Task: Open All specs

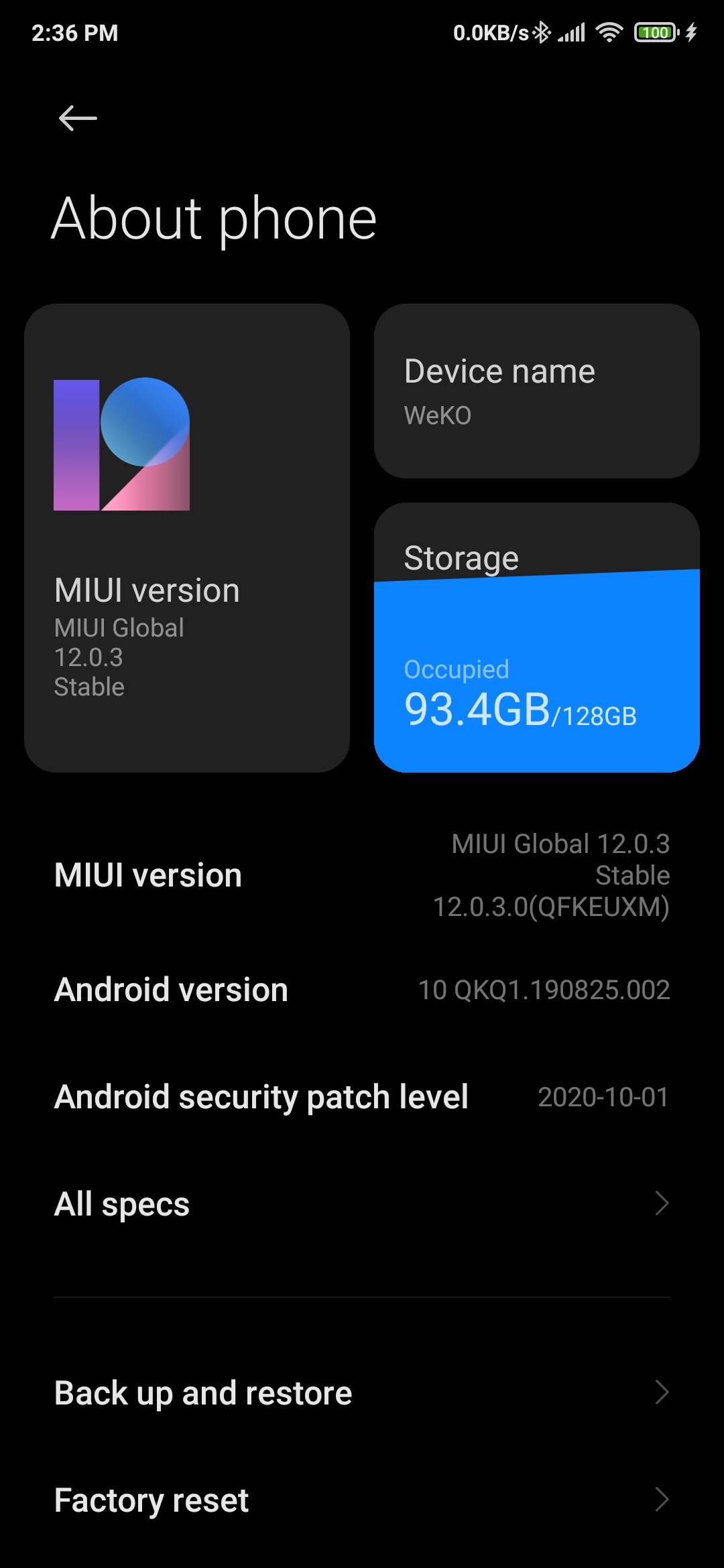Action: tap(362, 1204)
